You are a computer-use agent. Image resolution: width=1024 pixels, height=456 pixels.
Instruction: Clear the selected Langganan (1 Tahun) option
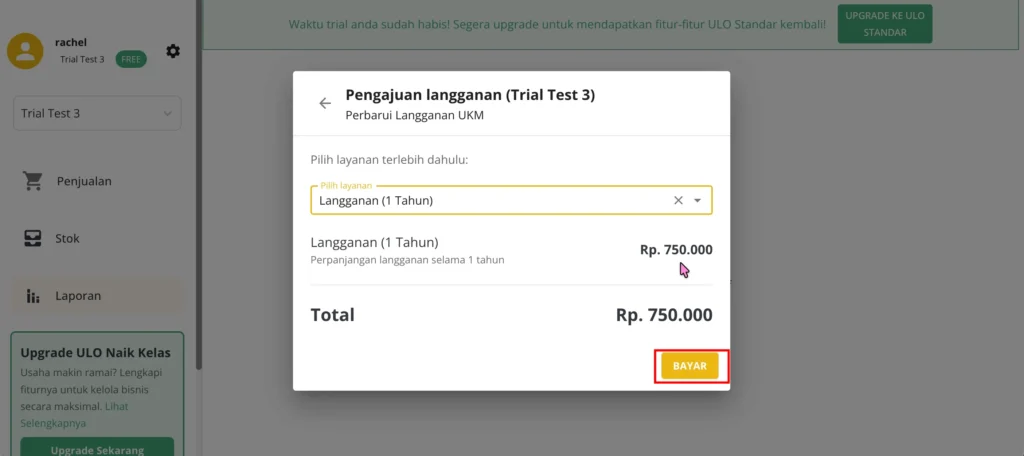click(x=678, y=201)
